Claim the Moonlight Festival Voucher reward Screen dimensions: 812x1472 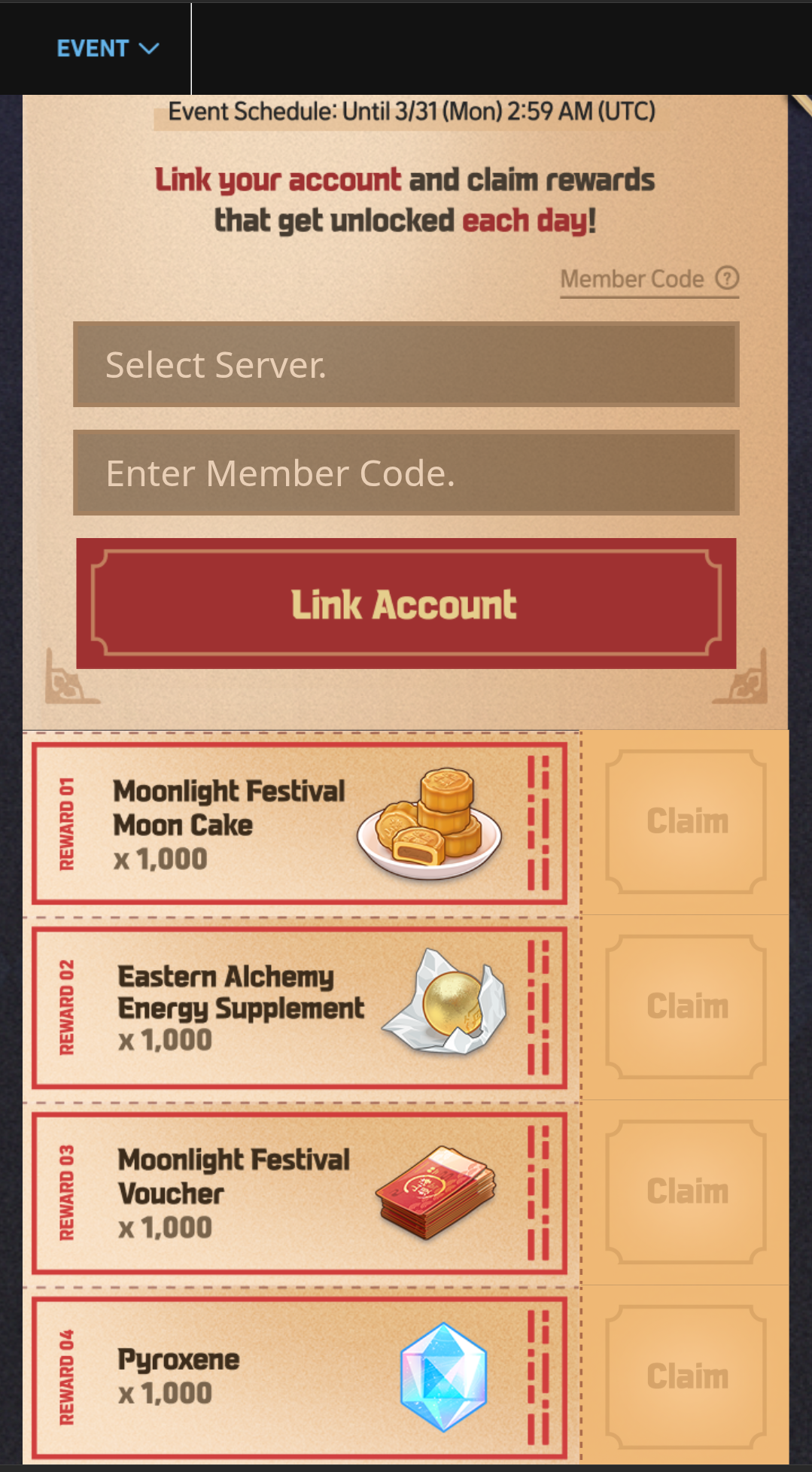pyautogui.click(x=686, y=1192)
